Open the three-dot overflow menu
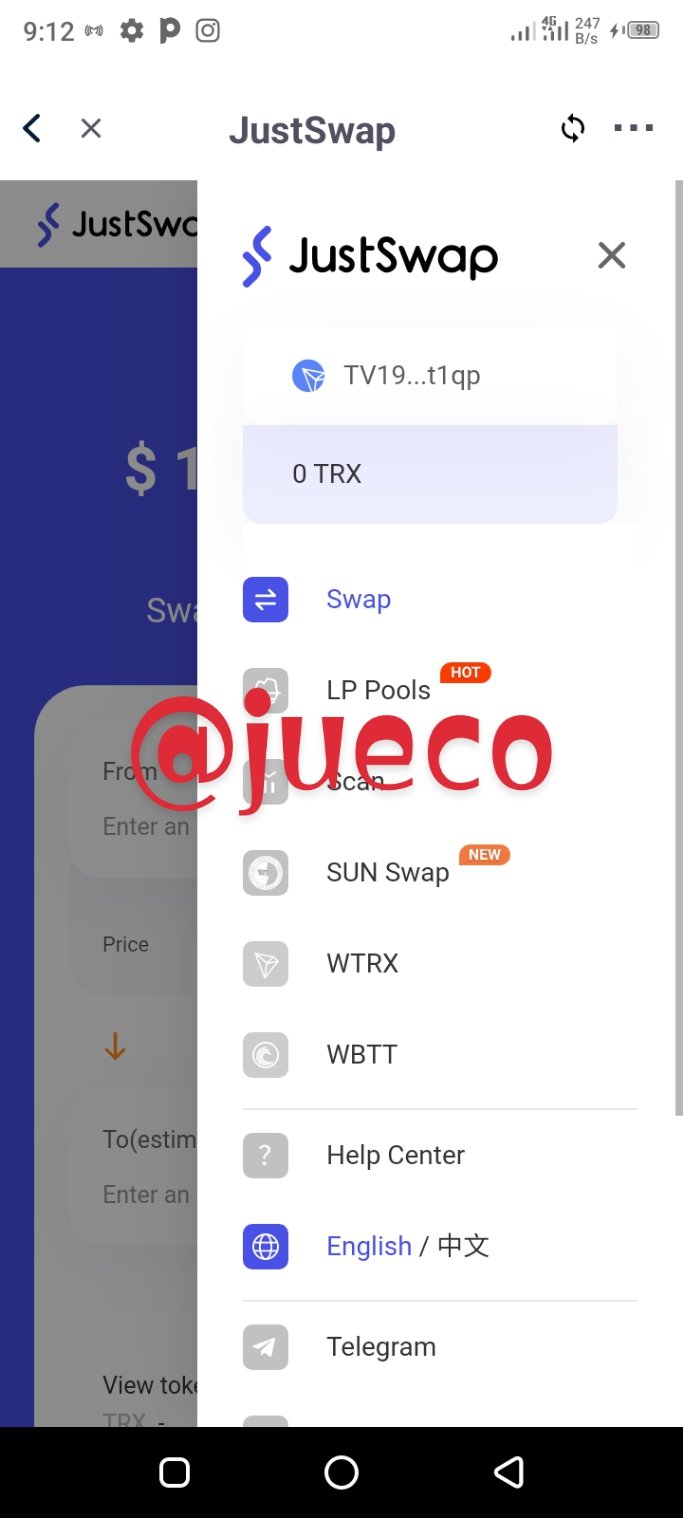This screenshot has height=1518, width=683. 633,128
